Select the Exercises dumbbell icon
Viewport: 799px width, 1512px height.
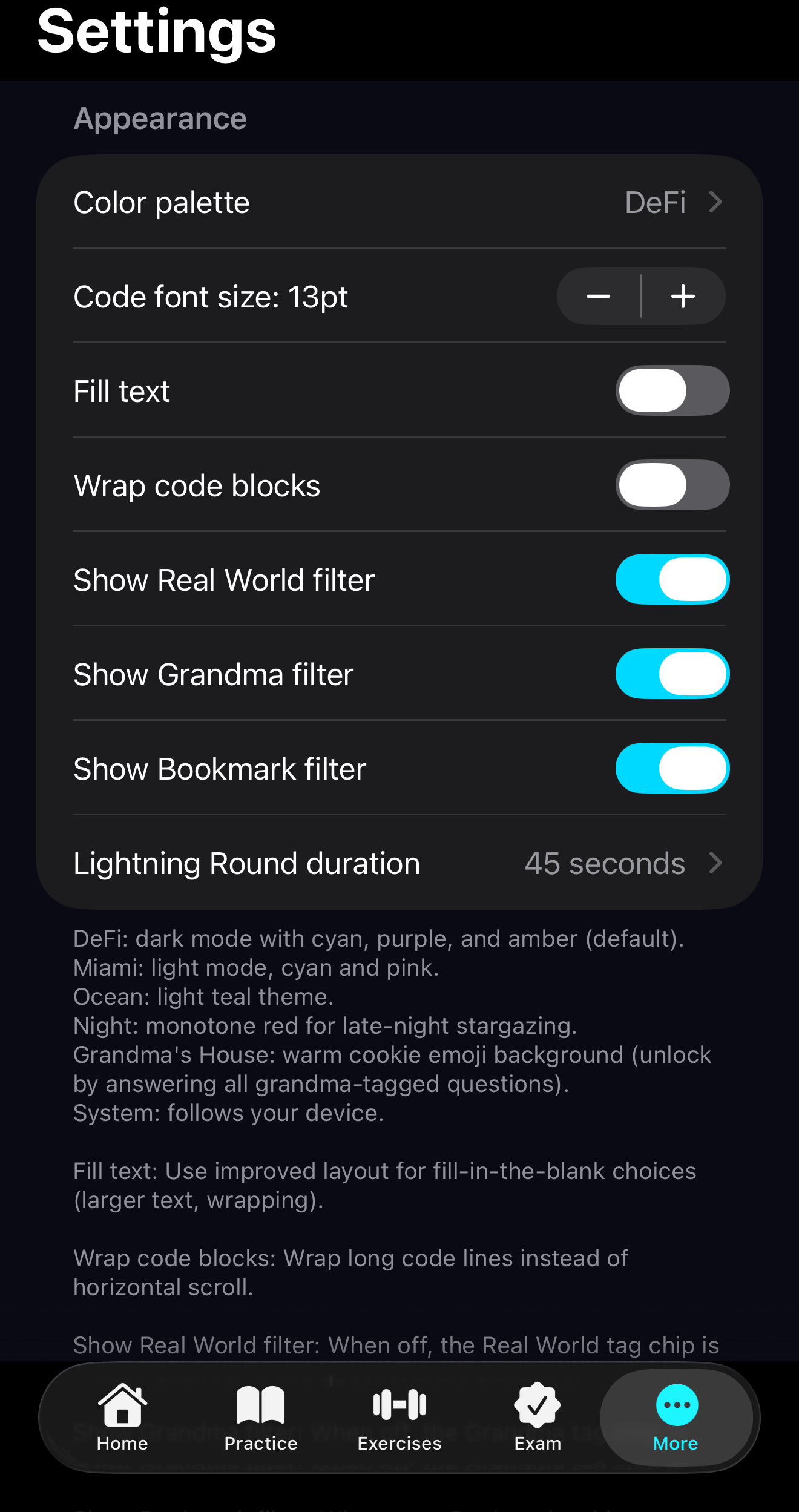point(399,1400)
